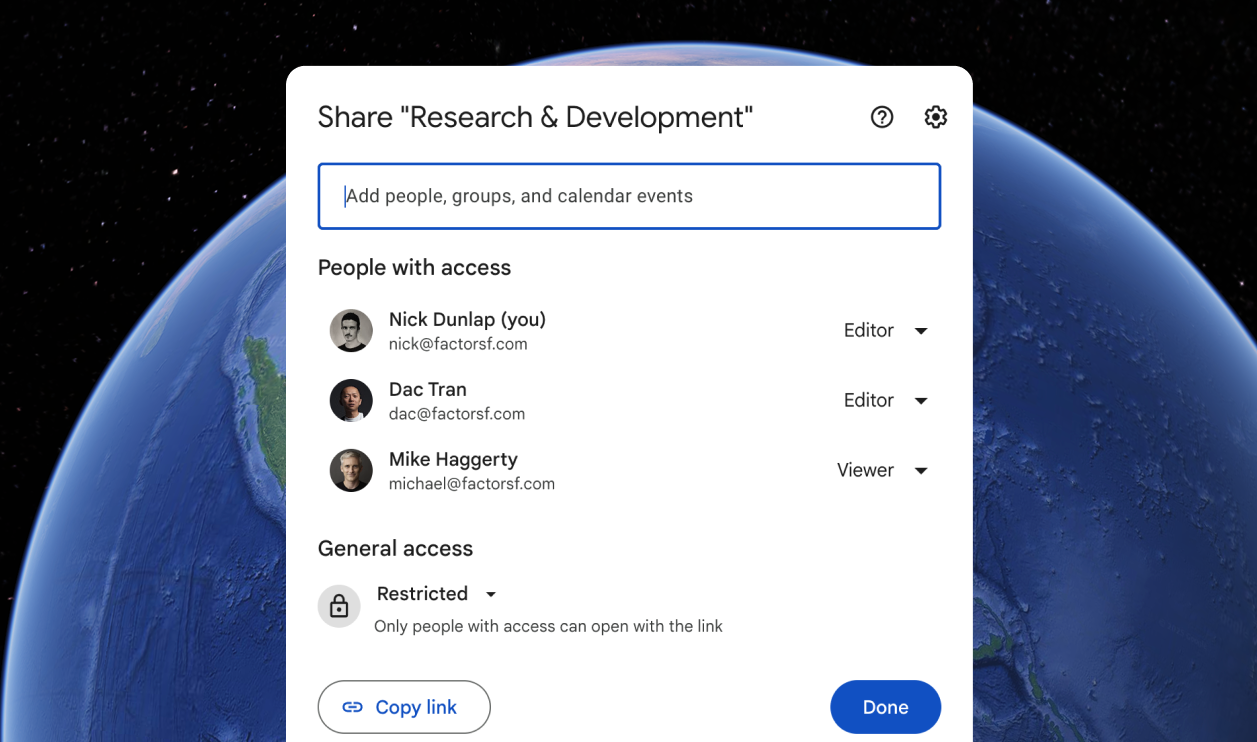
Task: Change Nick Dunlap's Editor role dropdown
Action: pyautogui.click(x=886, y=330)
